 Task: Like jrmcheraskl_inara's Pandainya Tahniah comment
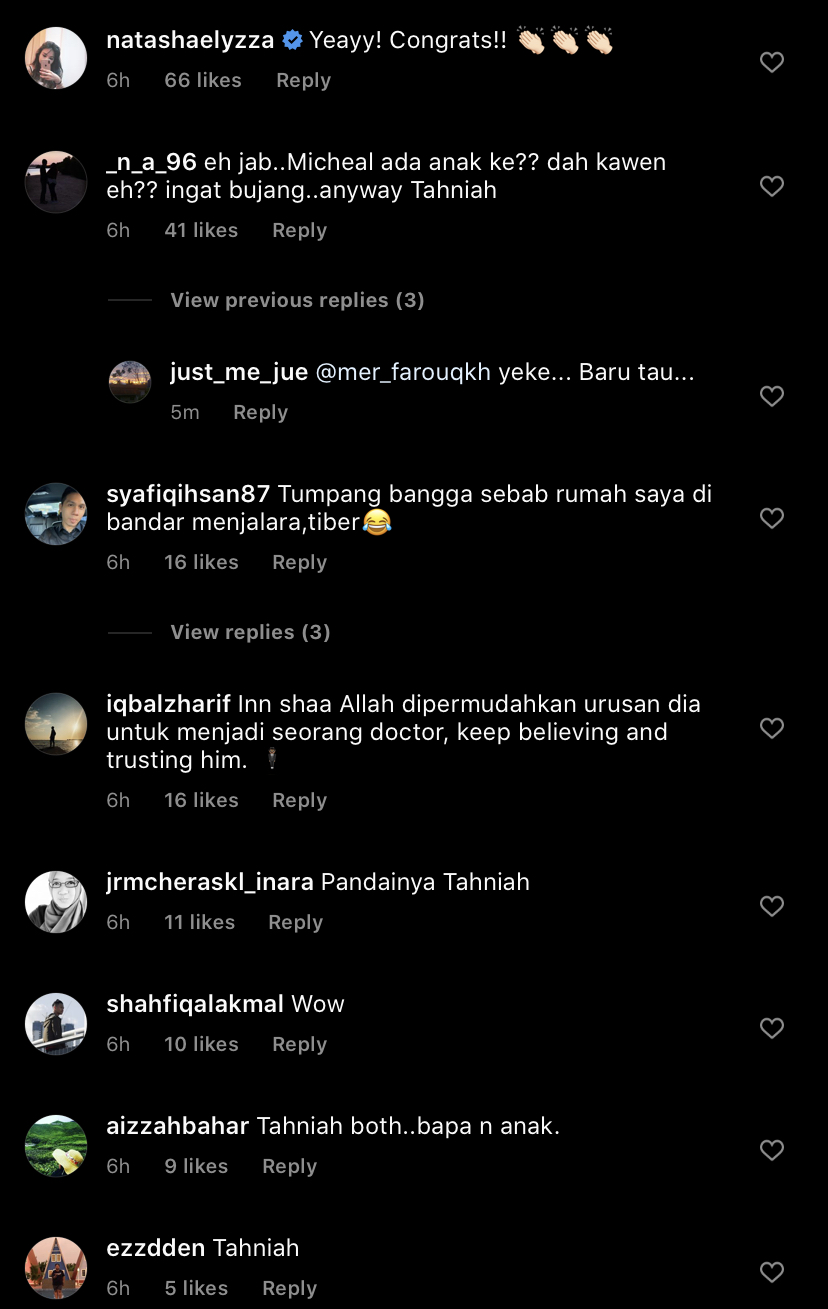pyautogui.click(x=771, y=907)
